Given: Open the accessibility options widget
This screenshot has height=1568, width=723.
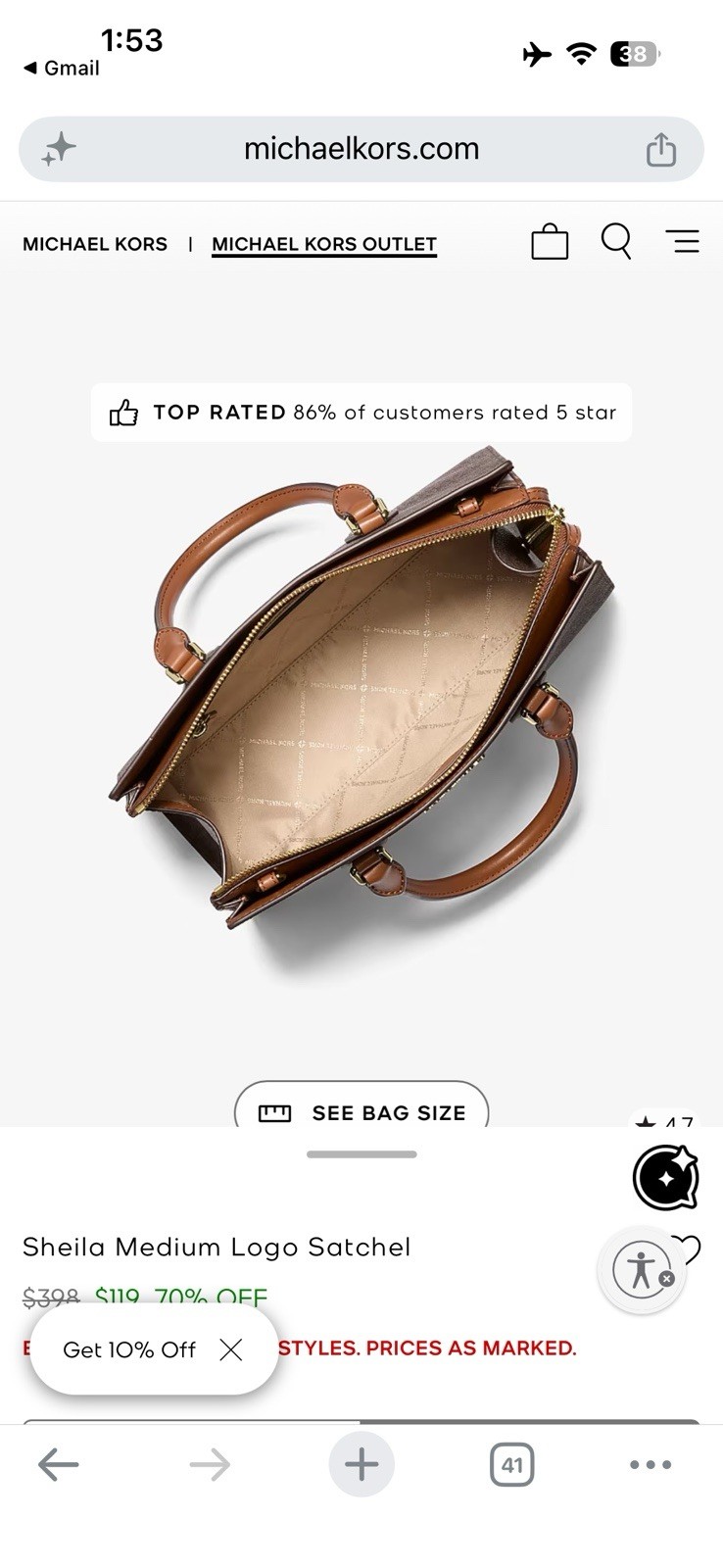Looking at the screenshot, I should (x=642, y=1270).
